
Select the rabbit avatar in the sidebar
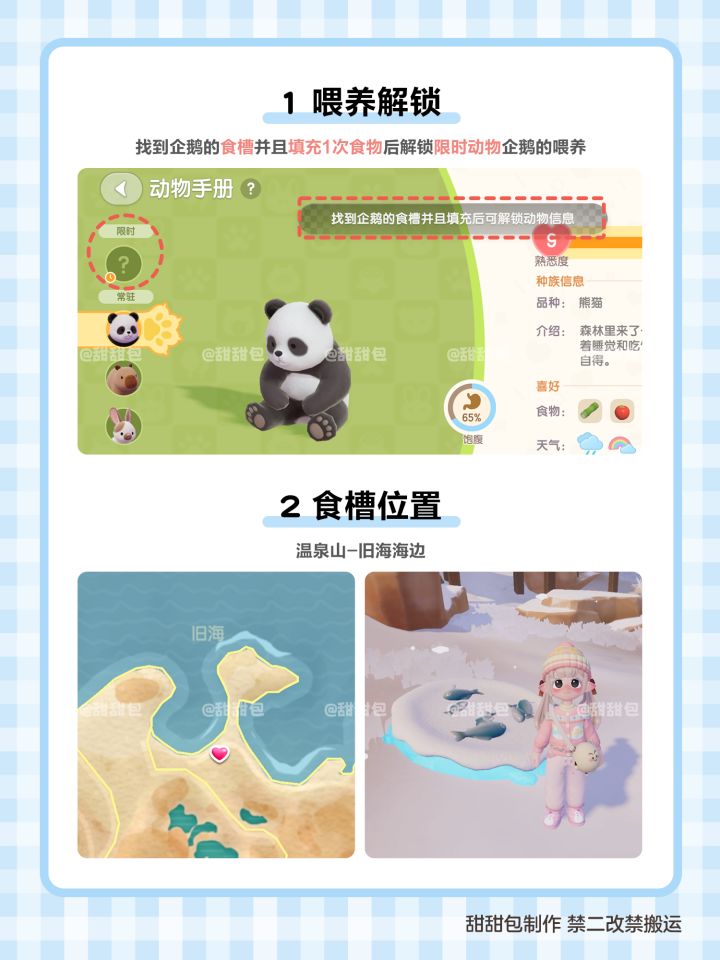click(123, 427)
